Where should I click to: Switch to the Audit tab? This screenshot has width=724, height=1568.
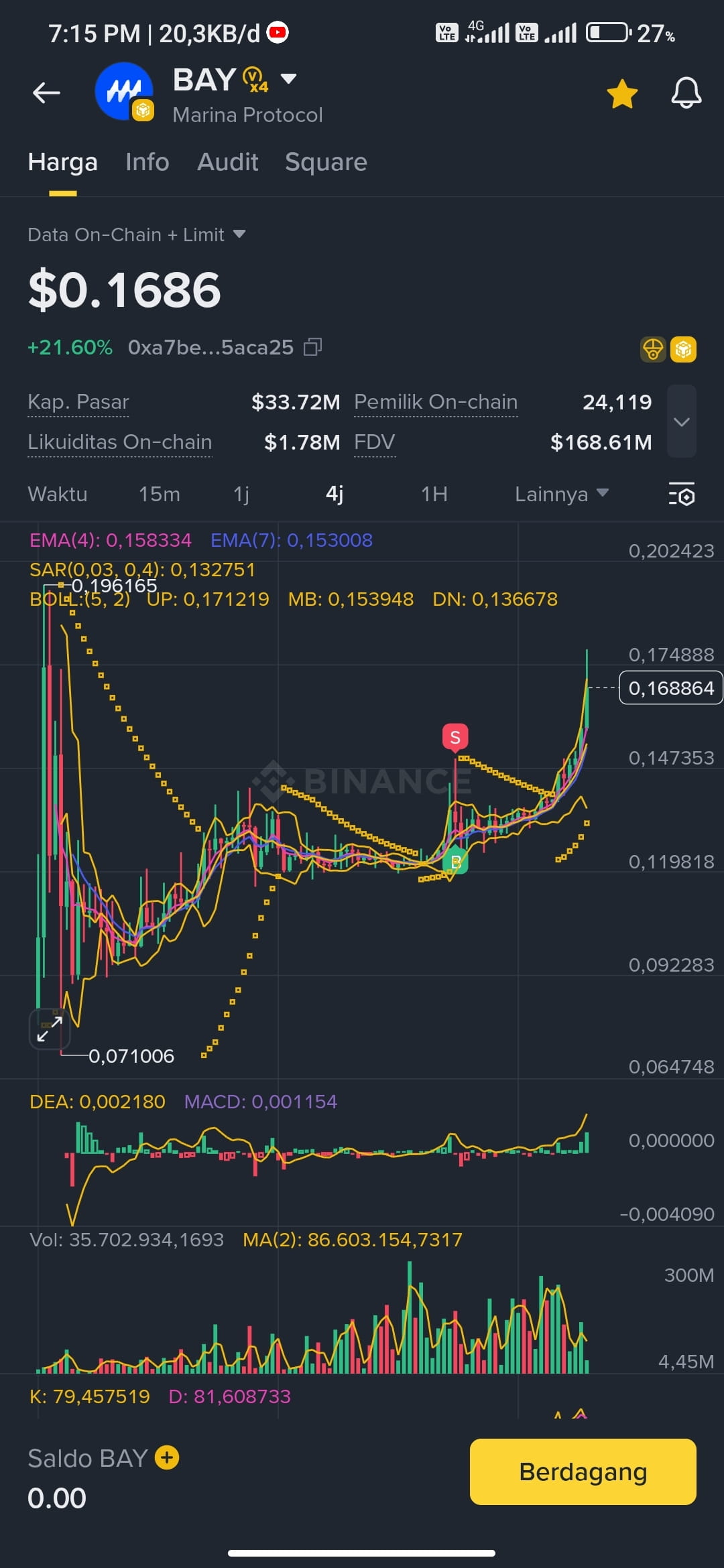227,162
